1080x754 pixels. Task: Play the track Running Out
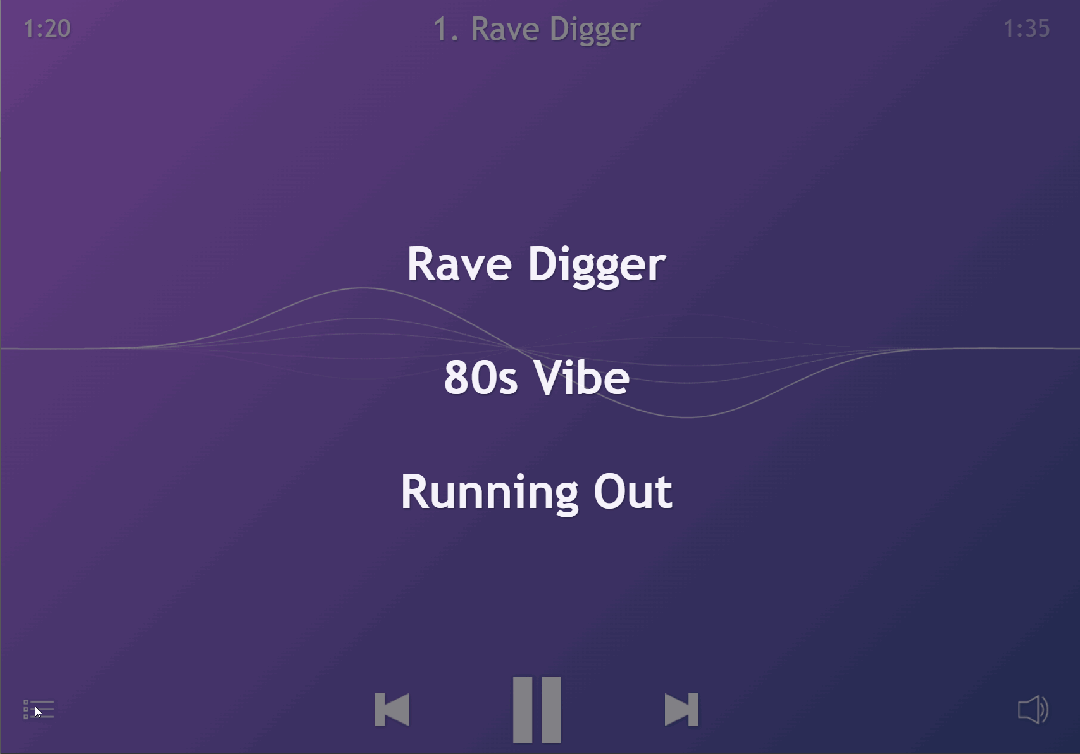[x=536, y=493]
